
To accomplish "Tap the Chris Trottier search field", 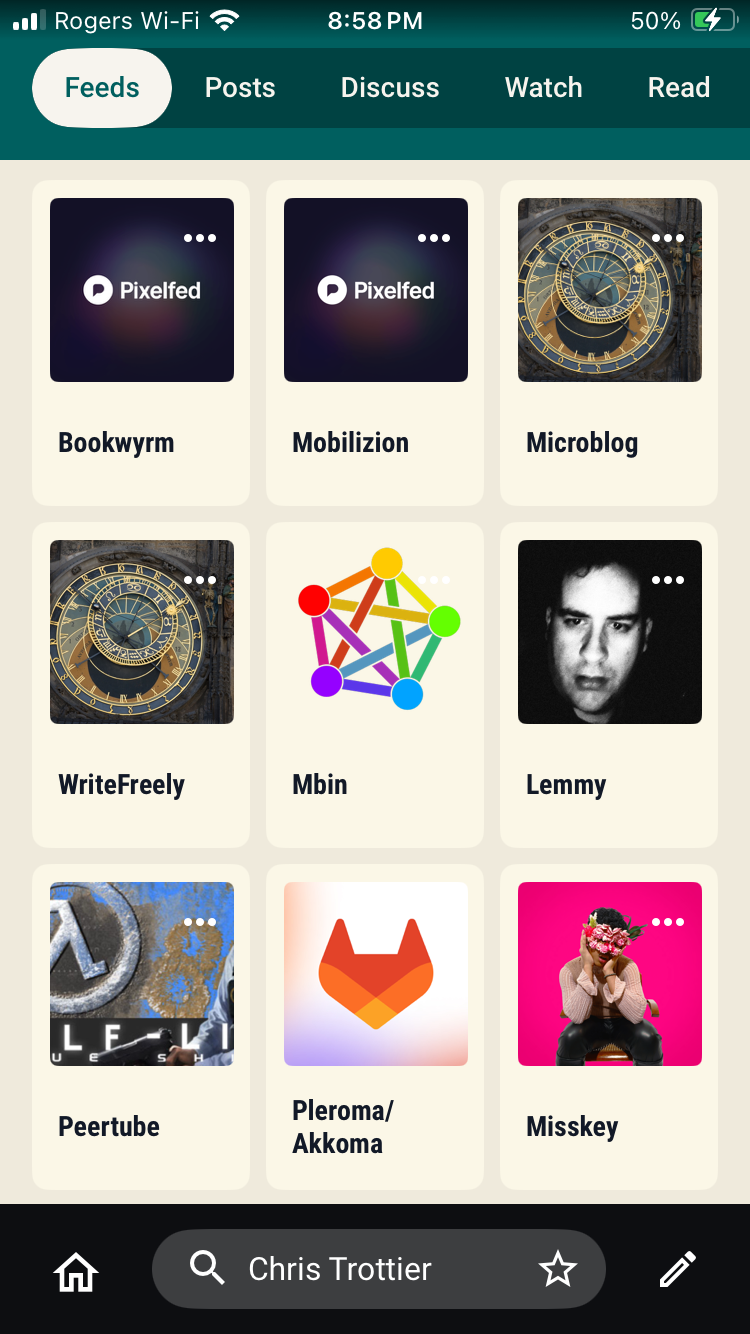I will [340, 1269].
